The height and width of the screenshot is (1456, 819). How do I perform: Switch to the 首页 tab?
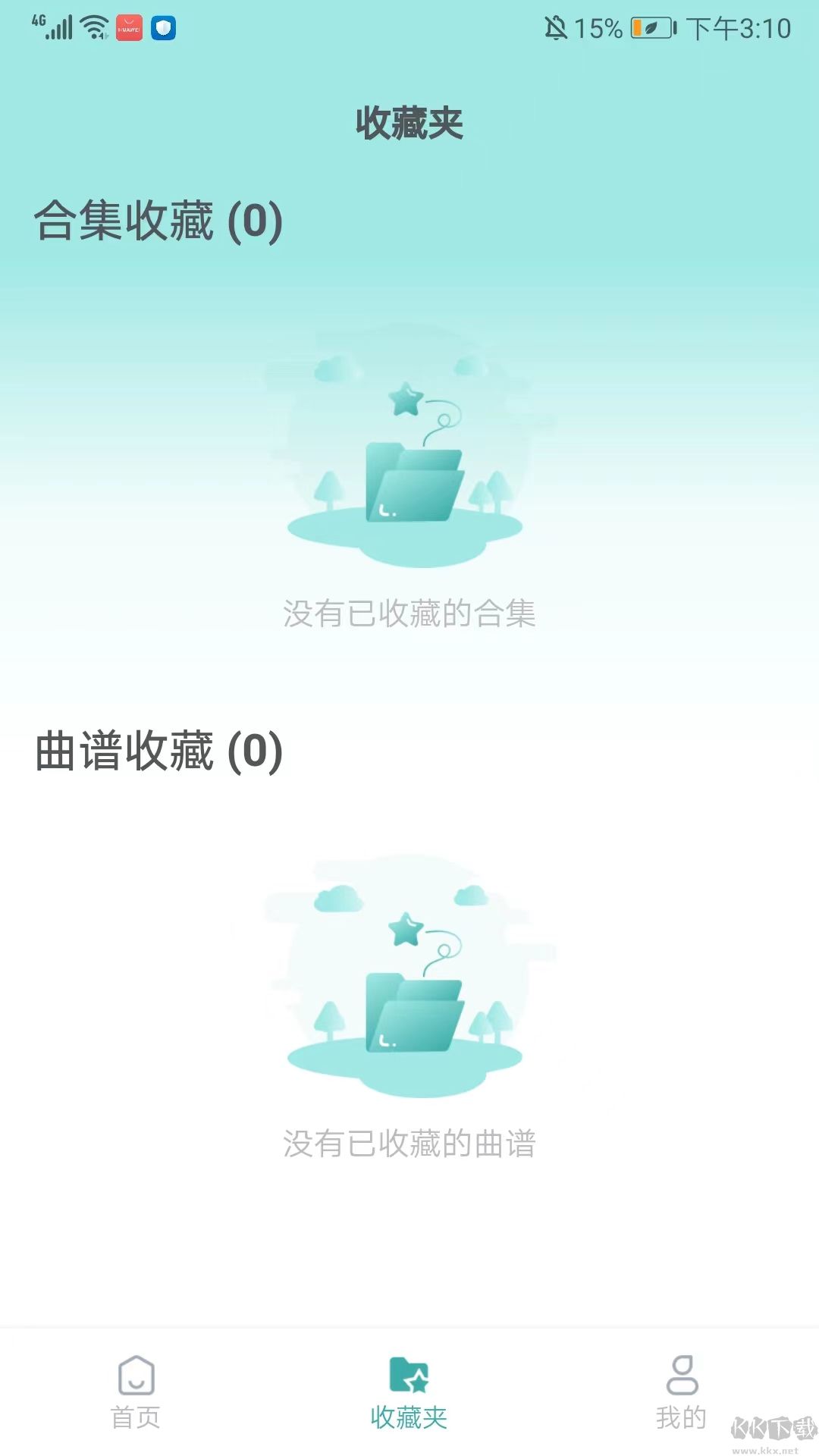point(136,1392)
